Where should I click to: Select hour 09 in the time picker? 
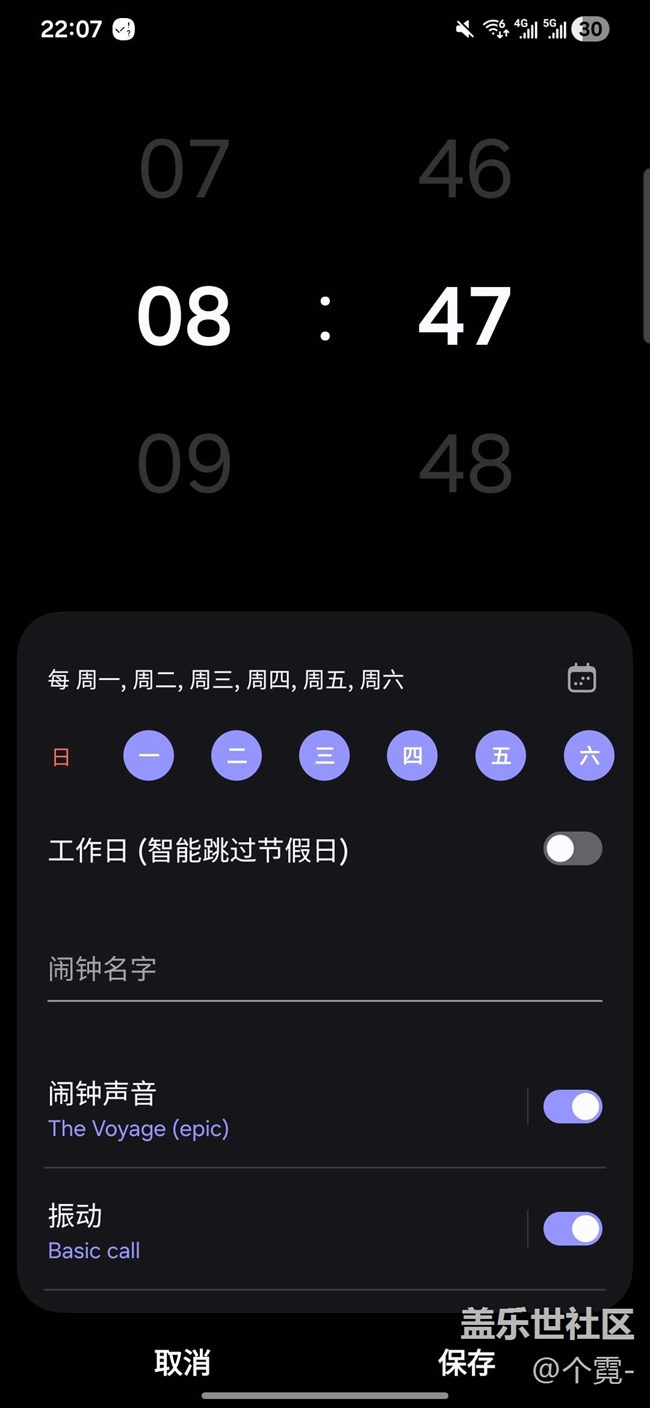(184, 464)
